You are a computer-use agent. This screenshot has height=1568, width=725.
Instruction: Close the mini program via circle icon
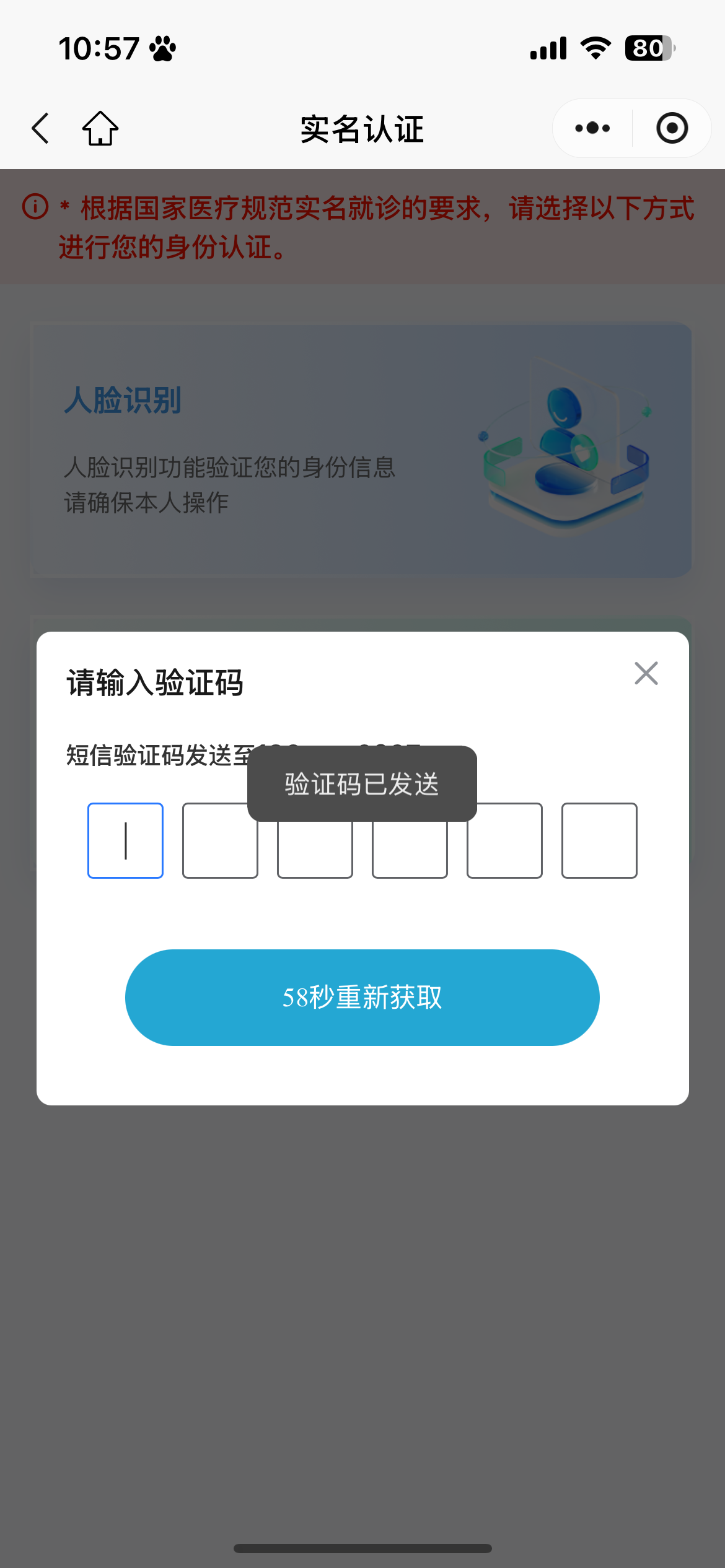click(672, 128)
